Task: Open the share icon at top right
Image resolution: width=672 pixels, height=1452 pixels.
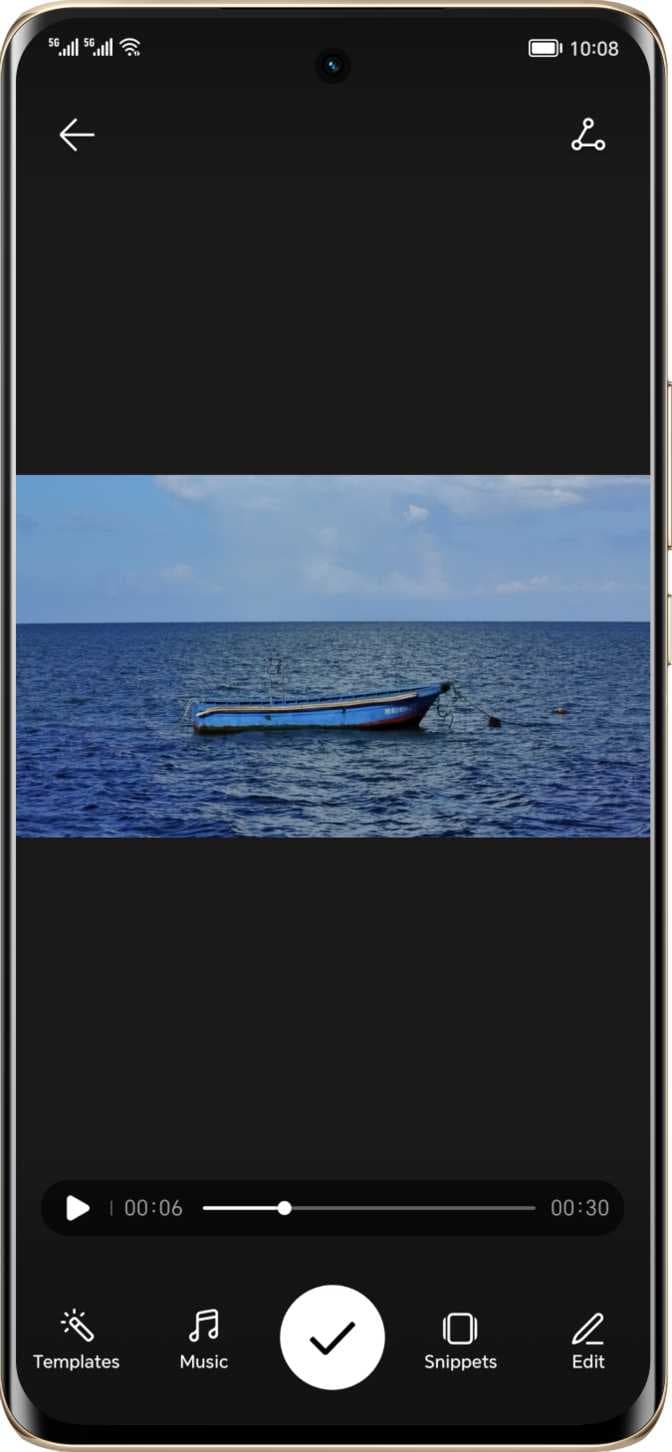Action: tap(588, 135)
